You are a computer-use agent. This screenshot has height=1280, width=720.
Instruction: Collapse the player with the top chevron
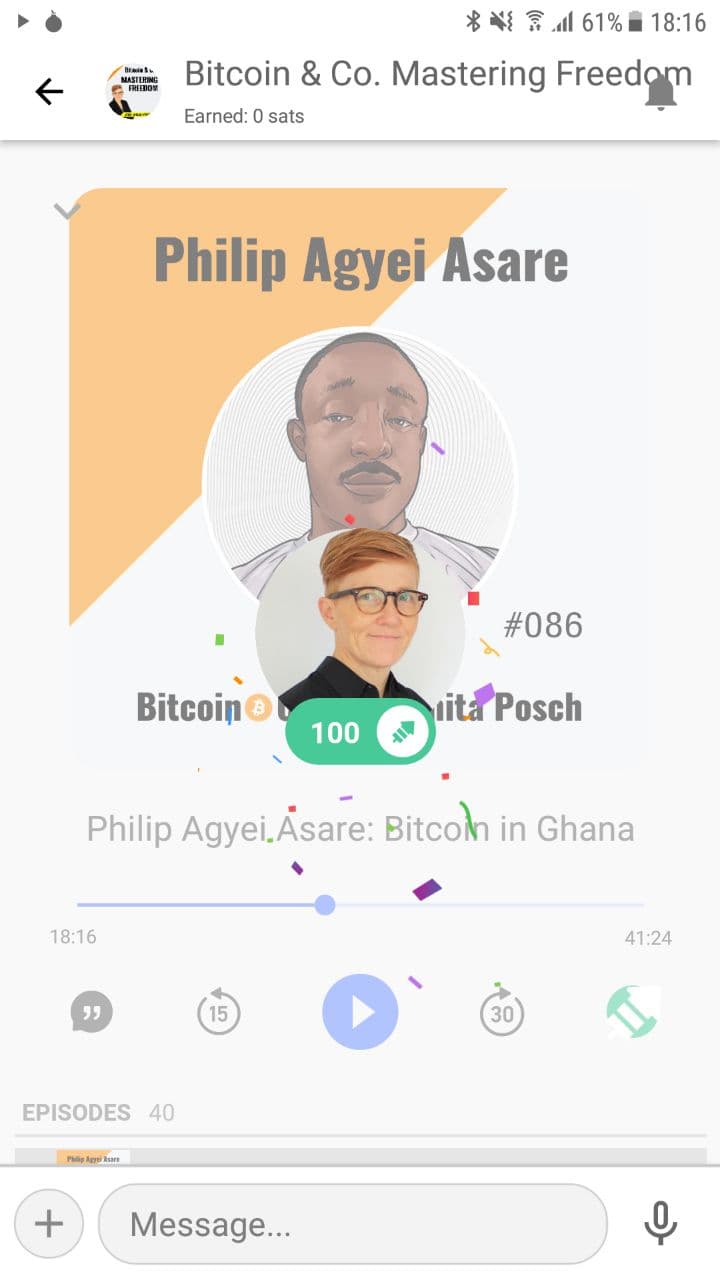(x=67, y=210)
